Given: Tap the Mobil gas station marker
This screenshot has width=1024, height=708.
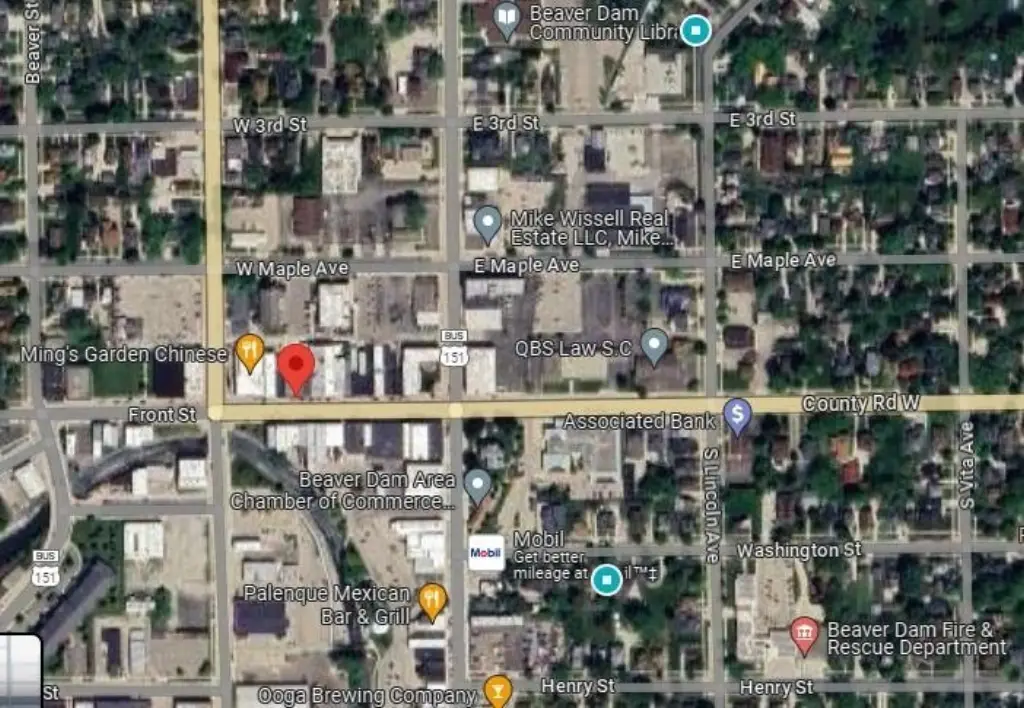Looking at the screenshot, I should 486,552.
